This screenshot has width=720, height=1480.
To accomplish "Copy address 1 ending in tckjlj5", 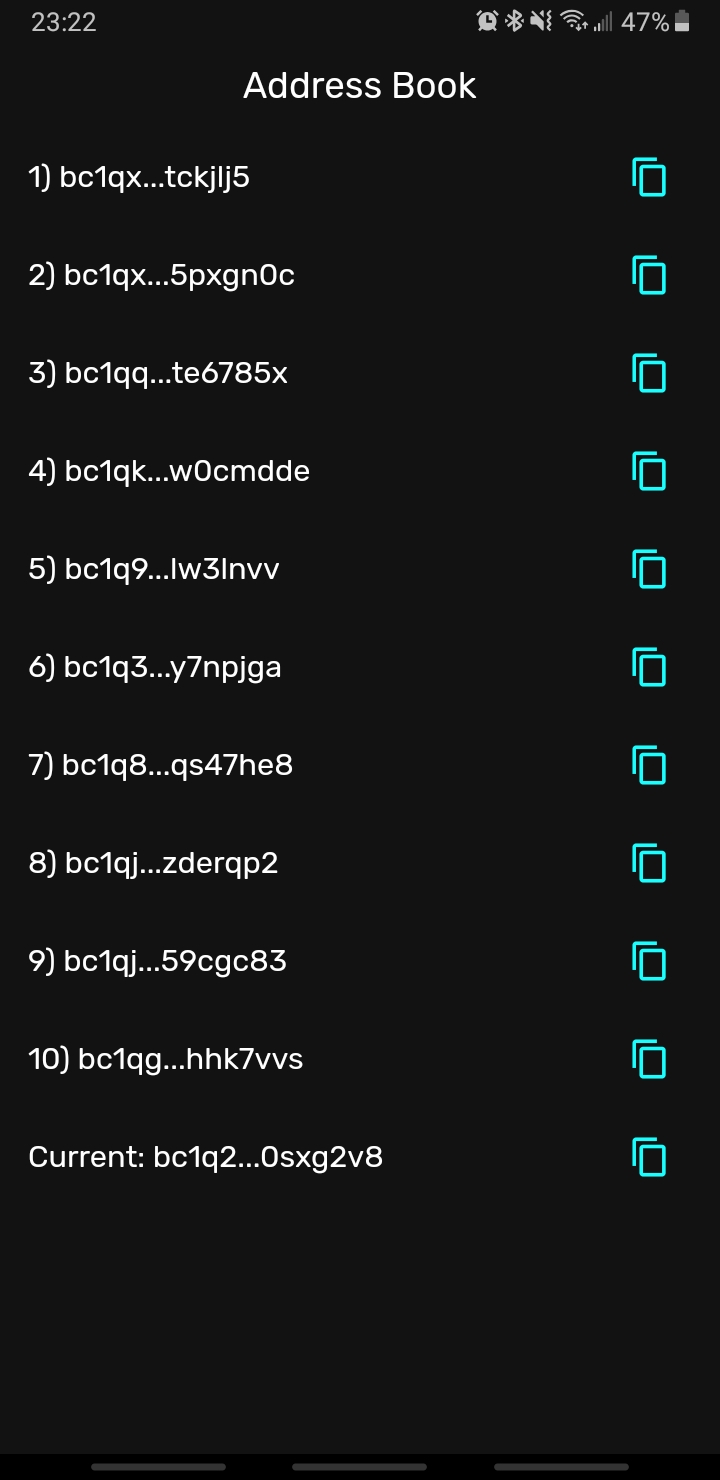I will tap(649, 178).
